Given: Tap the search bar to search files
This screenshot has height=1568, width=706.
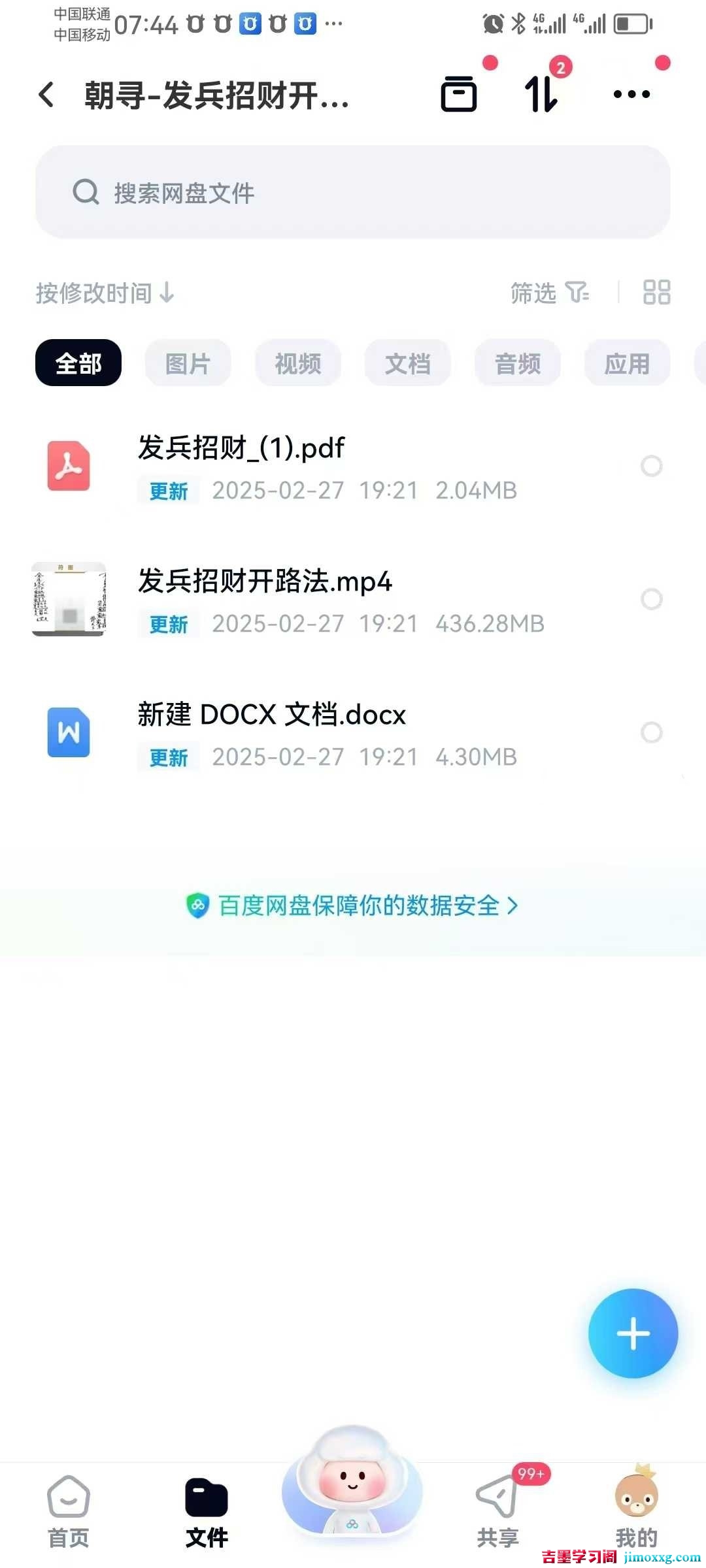Looking at the screenshot, I should pyautogui.click(x=353, y=192).
